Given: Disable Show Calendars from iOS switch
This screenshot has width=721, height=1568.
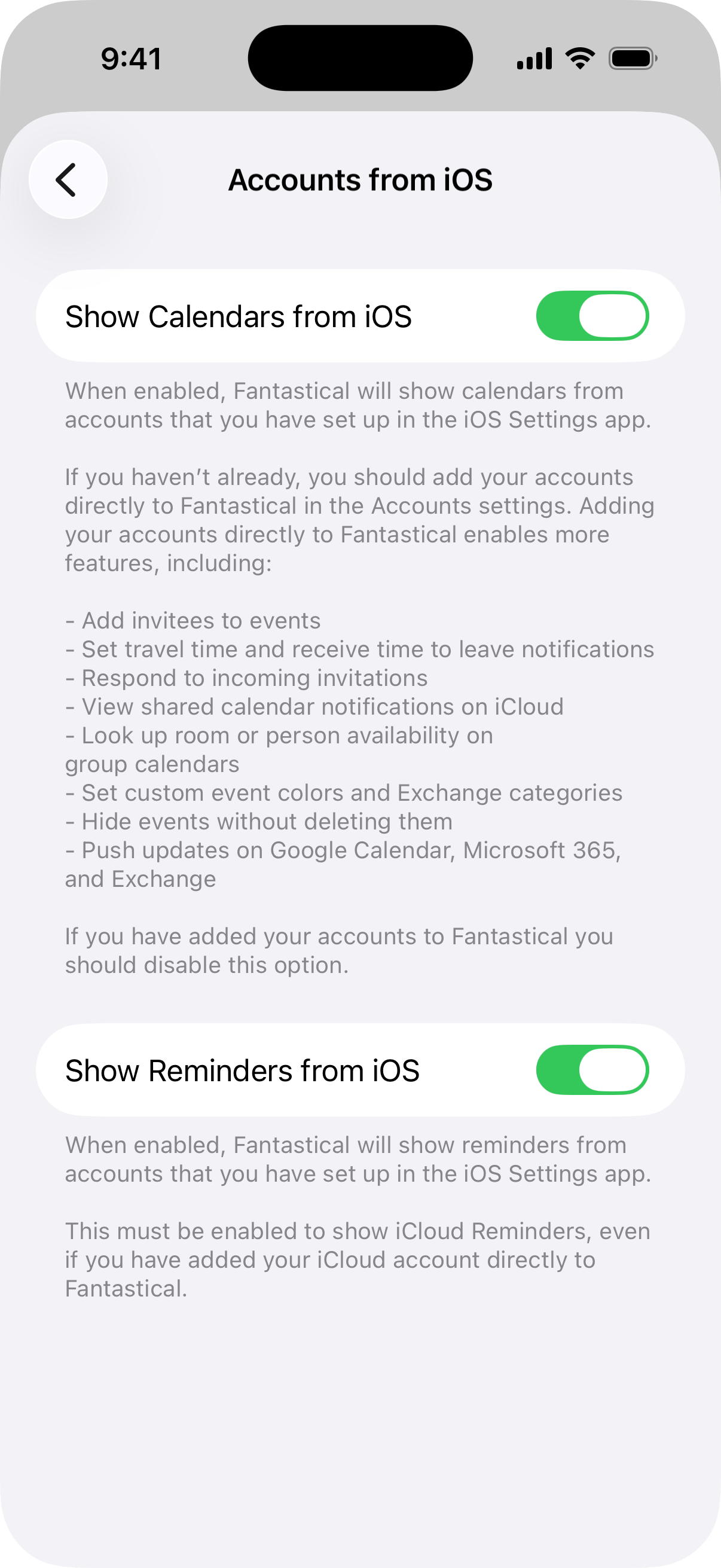Looking at the screenshot, I should click(591, 316).
